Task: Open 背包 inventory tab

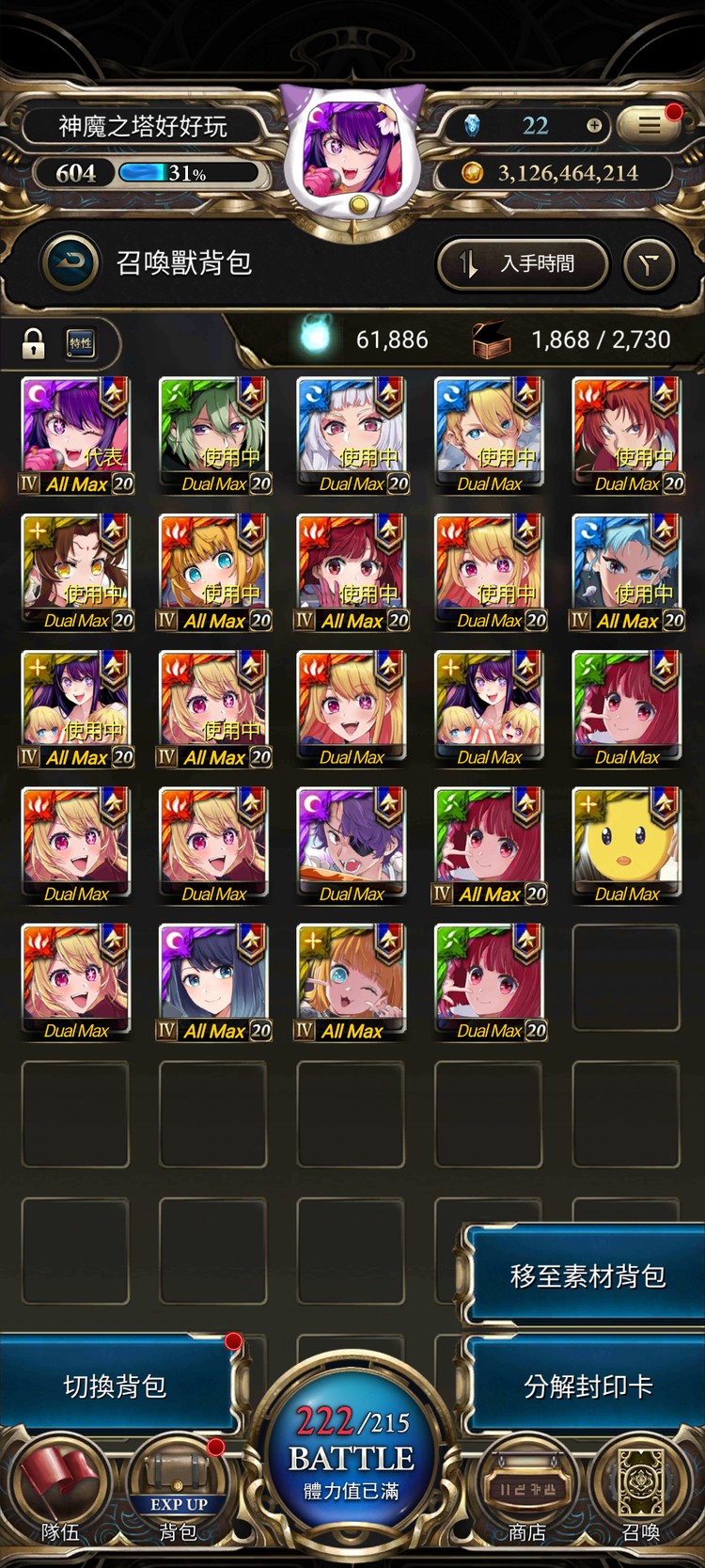Action: click(178, 1496)
